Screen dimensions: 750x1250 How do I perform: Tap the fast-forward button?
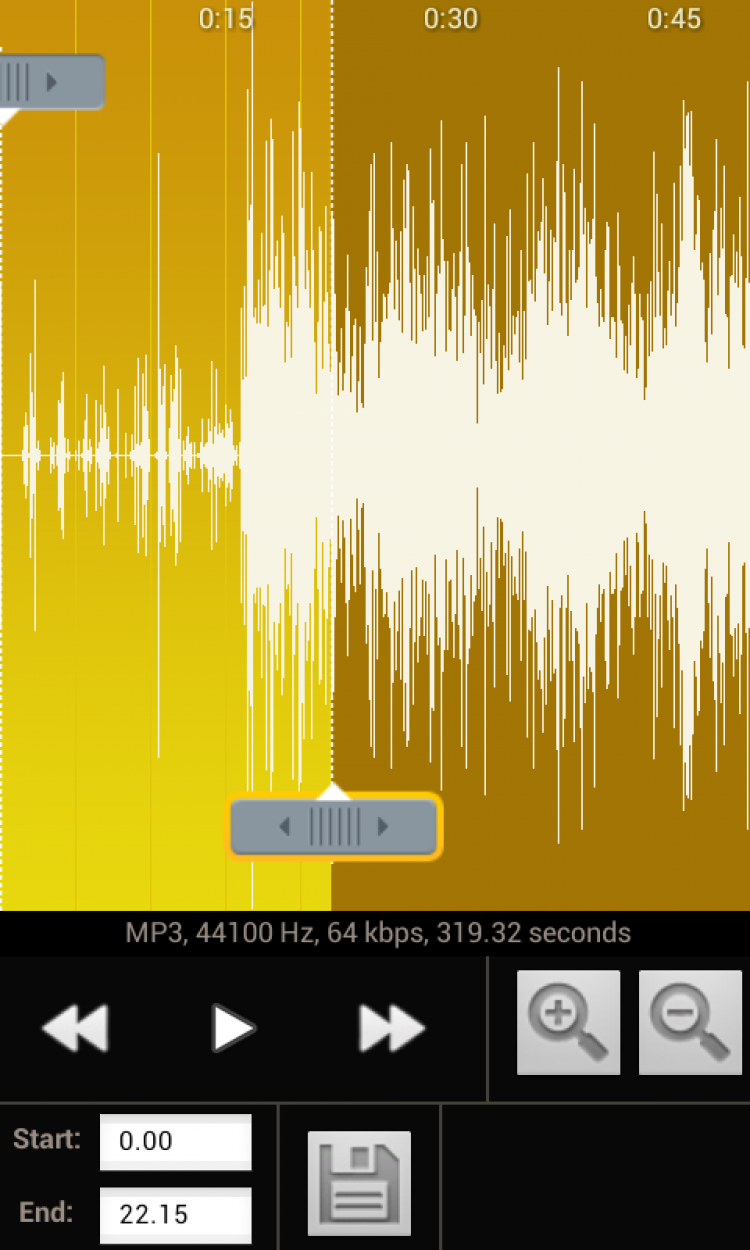point(391,1028)
